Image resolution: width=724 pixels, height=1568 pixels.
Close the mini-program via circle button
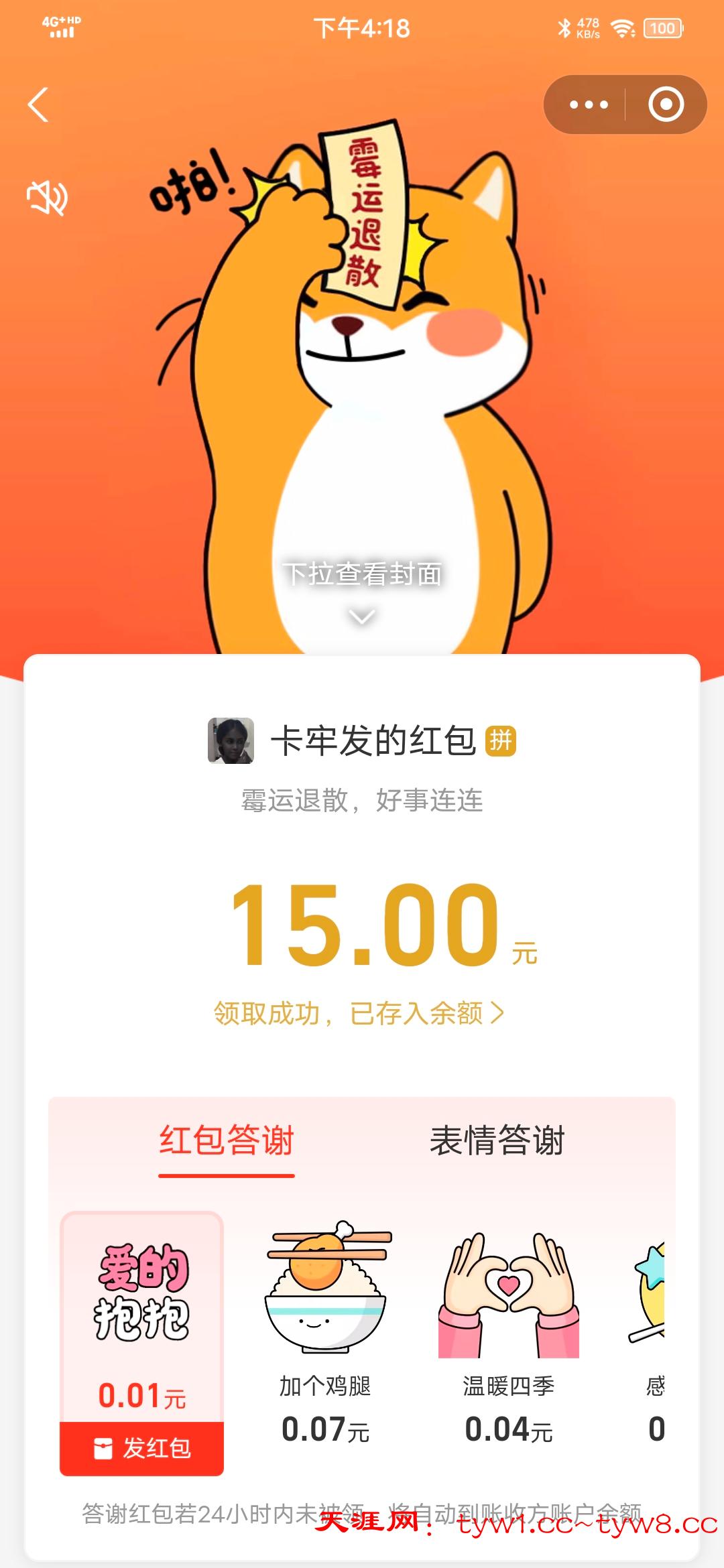pos(666,105)
